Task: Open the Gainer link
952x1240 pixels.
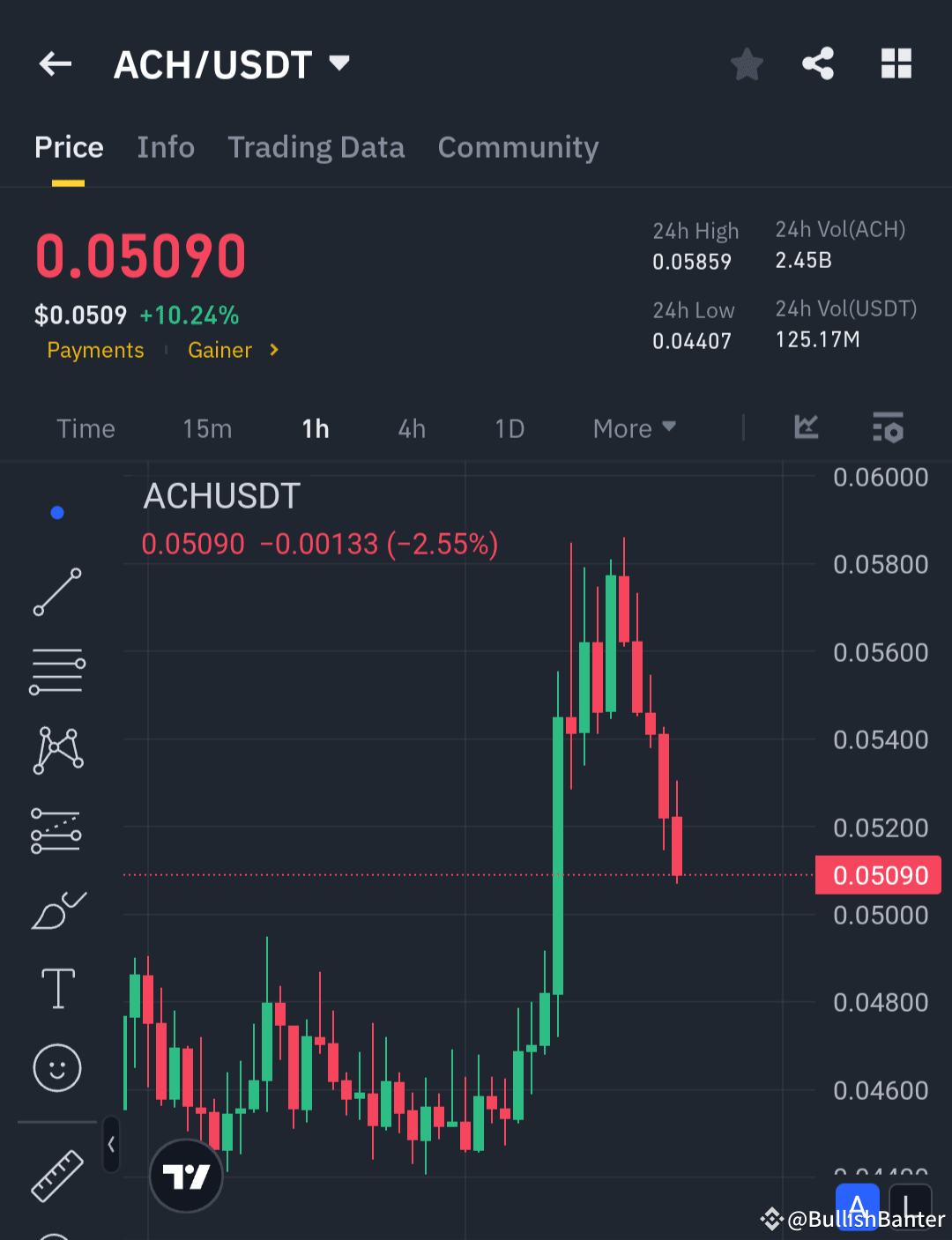Action: [219, 350]
